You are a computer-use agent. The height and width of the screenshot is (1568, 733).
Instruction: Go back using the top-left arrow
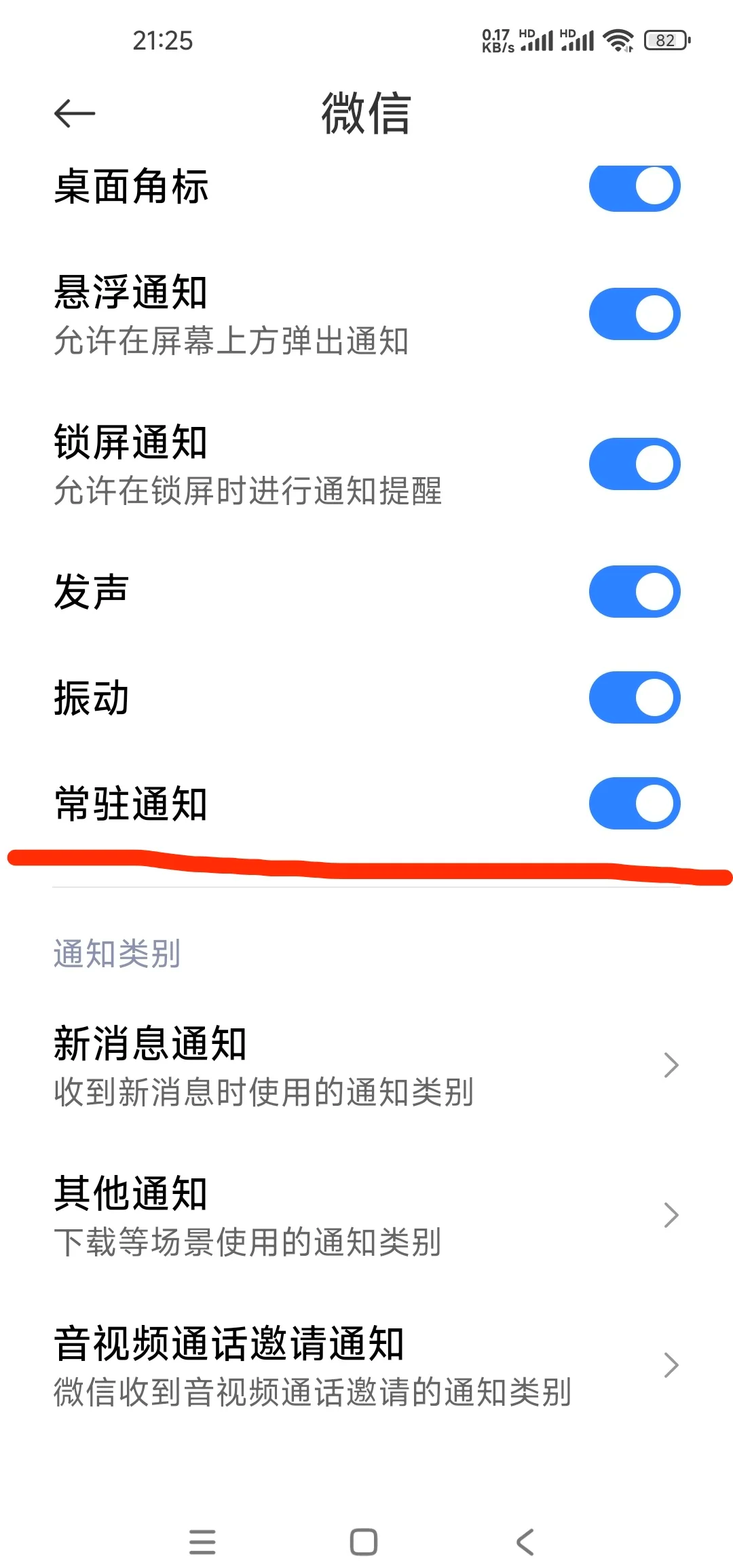point(75,113)
